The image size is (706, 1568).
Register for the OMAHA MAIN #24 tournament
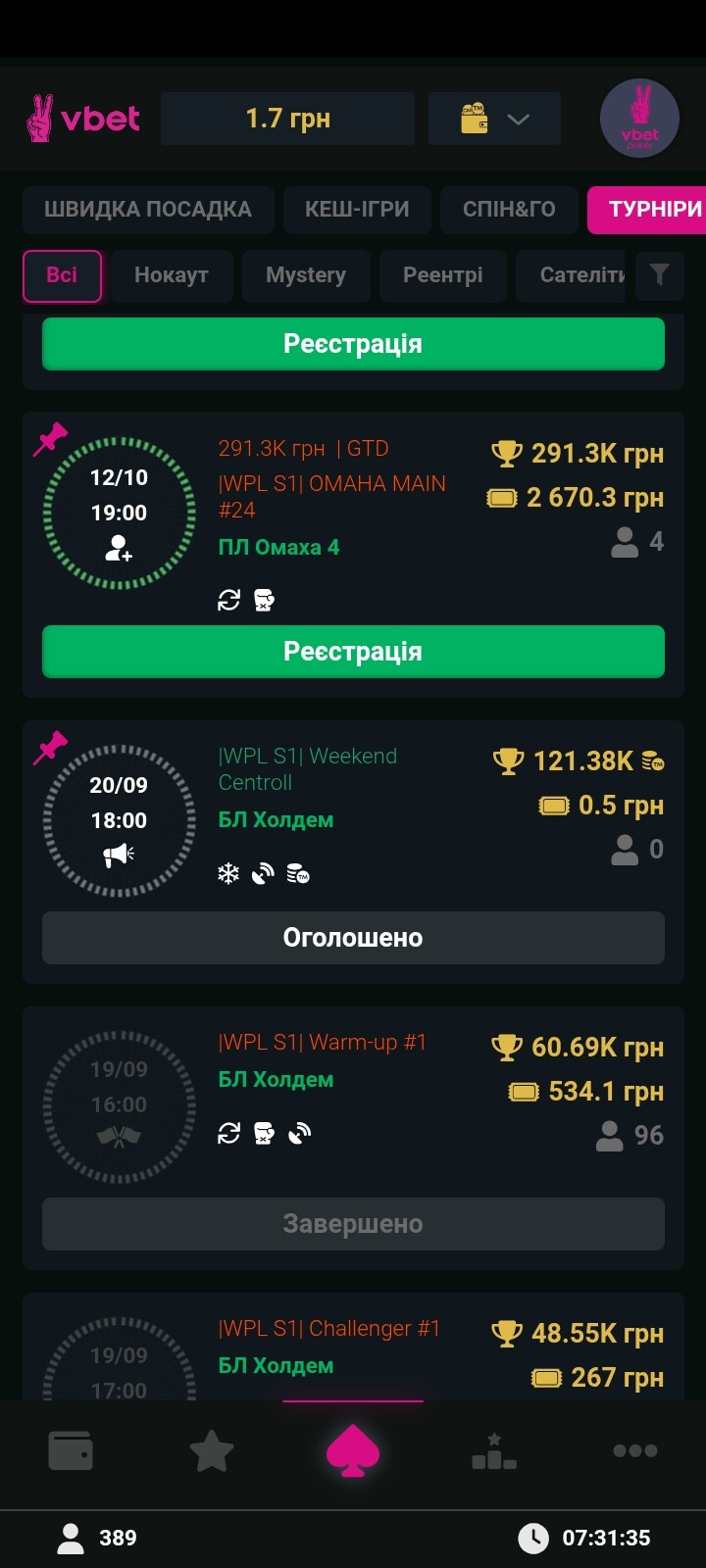point(353,652)
